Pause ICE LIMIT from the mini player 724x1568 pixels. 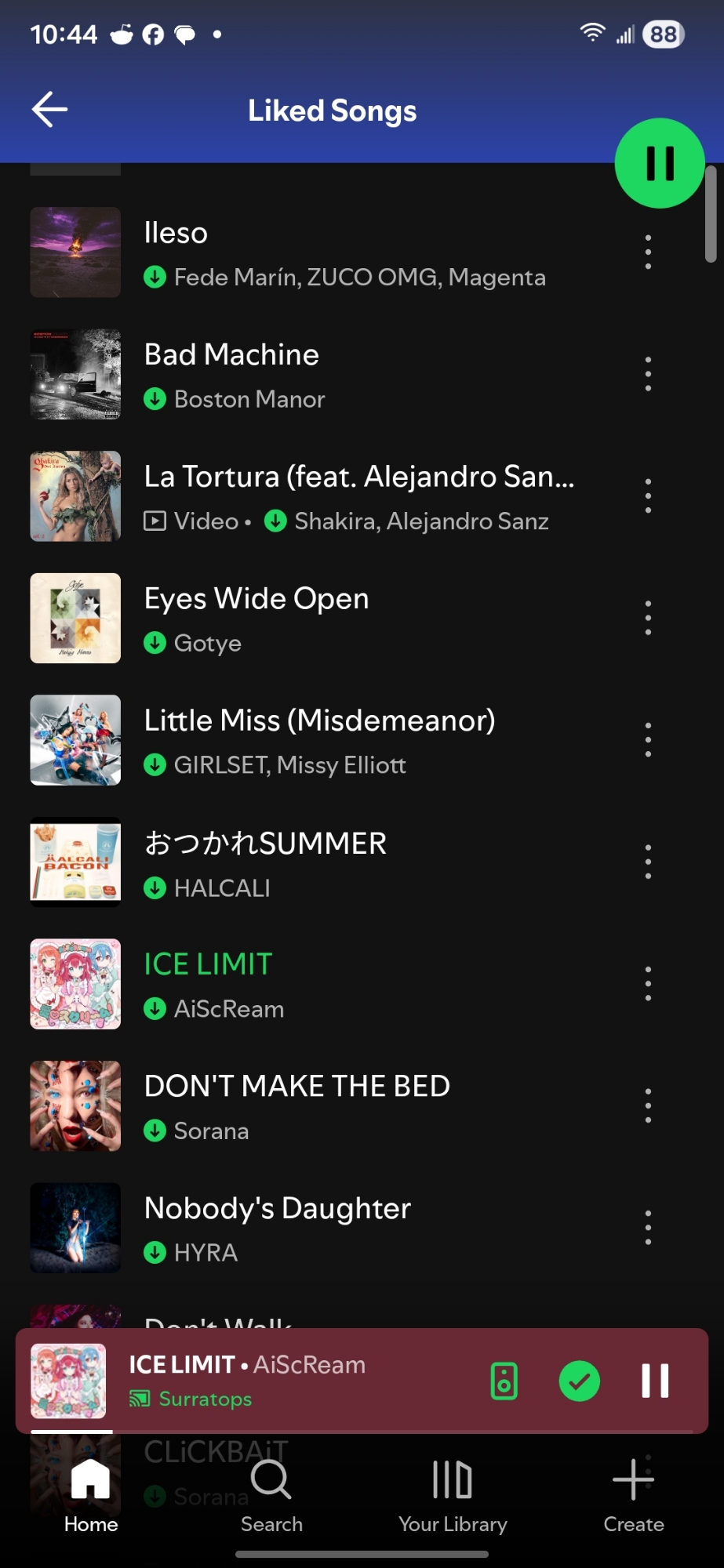655,1381
